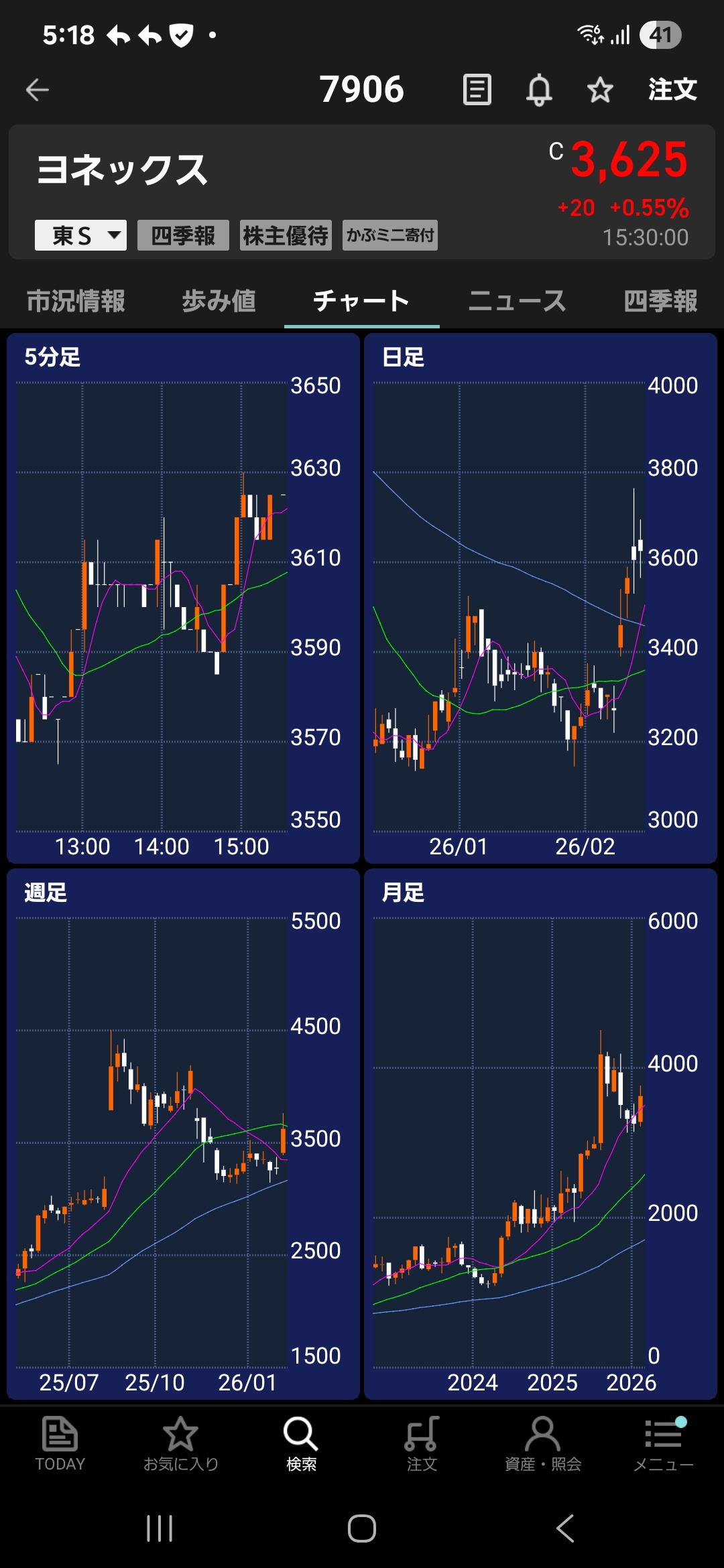Image resolution: width=724 pixels, height=1568 pixels.
Task: Go to the TODAY section
Action: point(60,1444)
